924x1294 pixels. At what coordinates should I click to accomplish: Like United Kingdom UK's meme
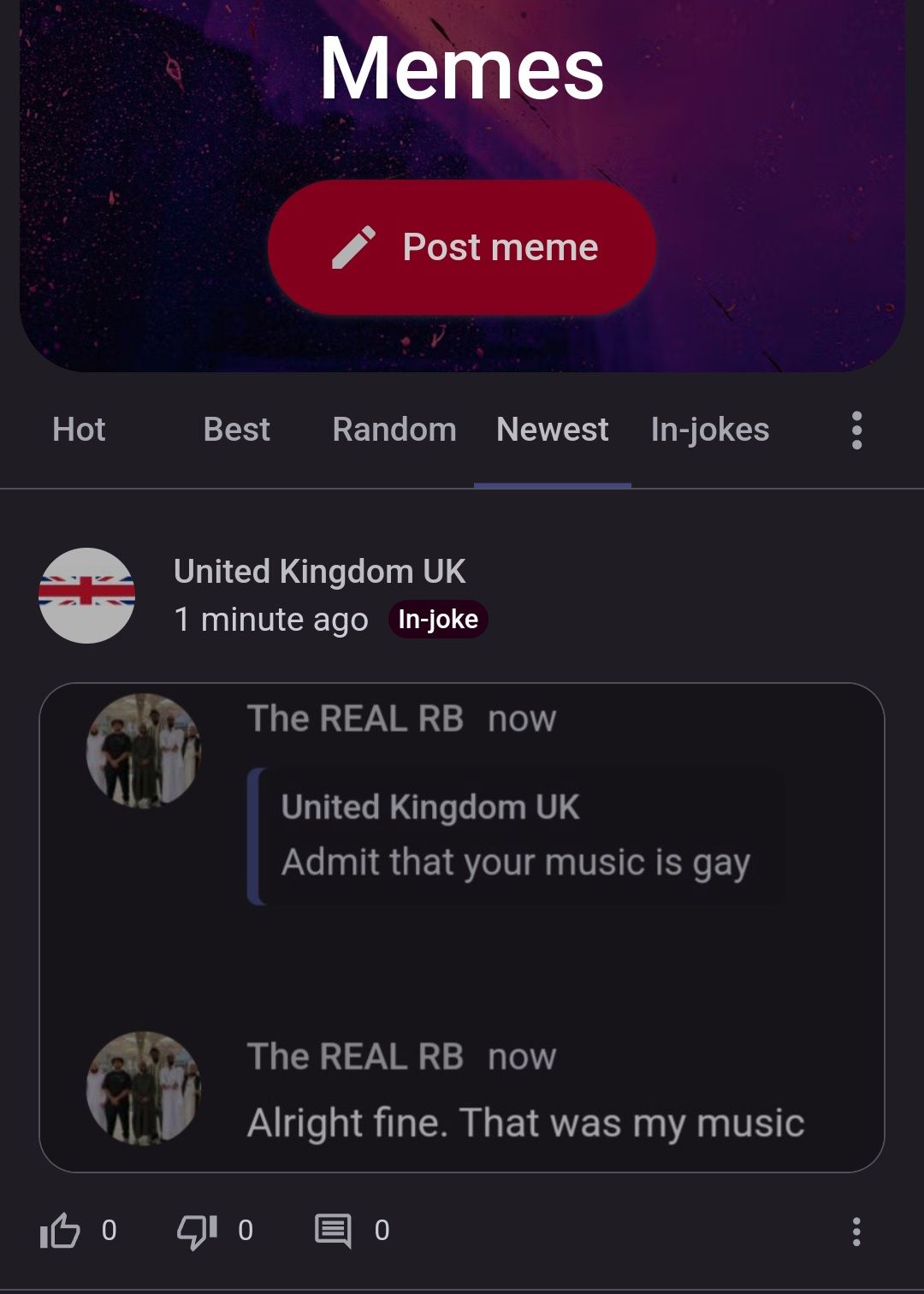(x=60, y=1232)
